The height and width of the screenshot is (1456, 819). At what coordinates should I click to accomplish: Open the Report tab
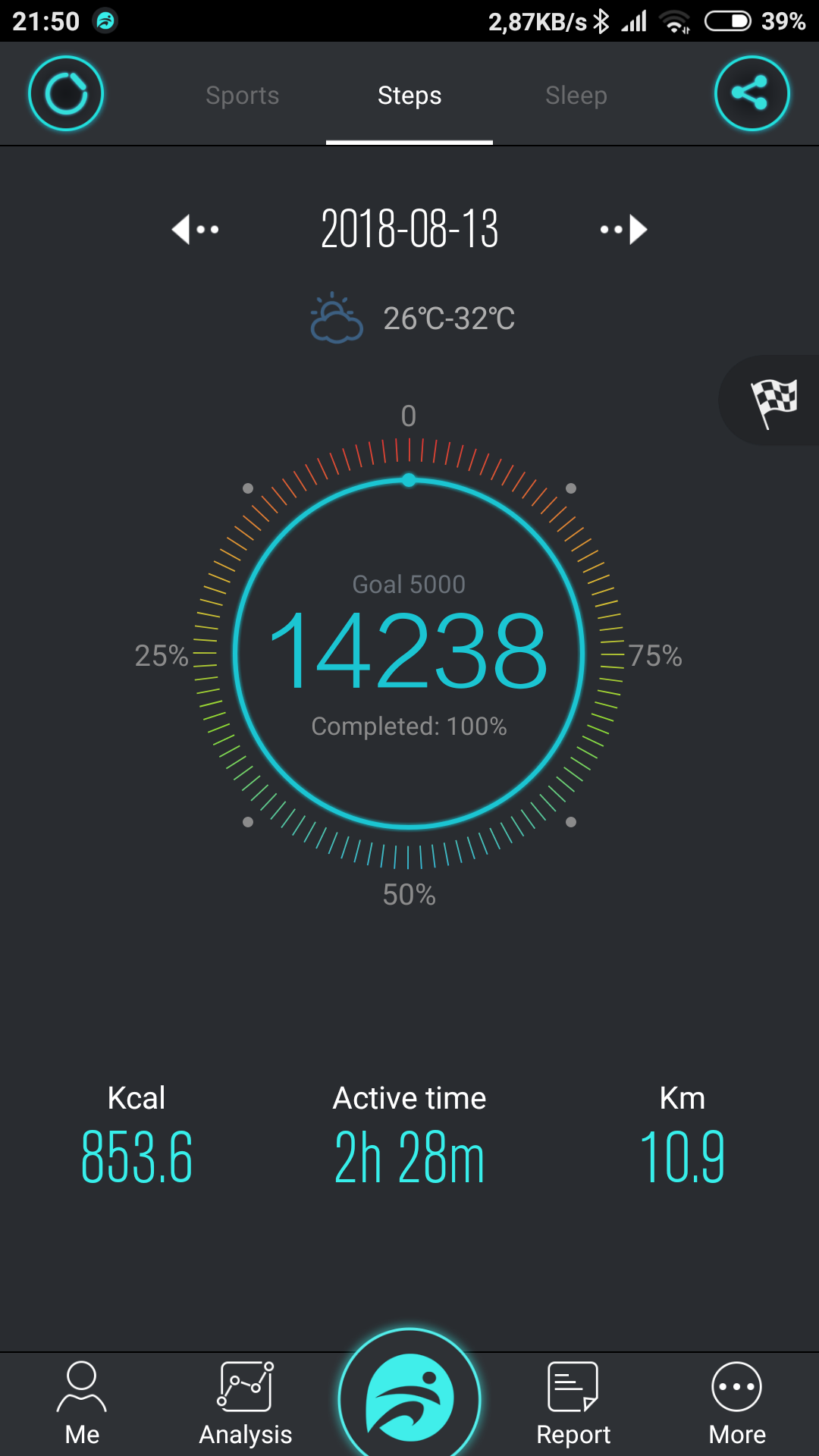pos(573,1403)
